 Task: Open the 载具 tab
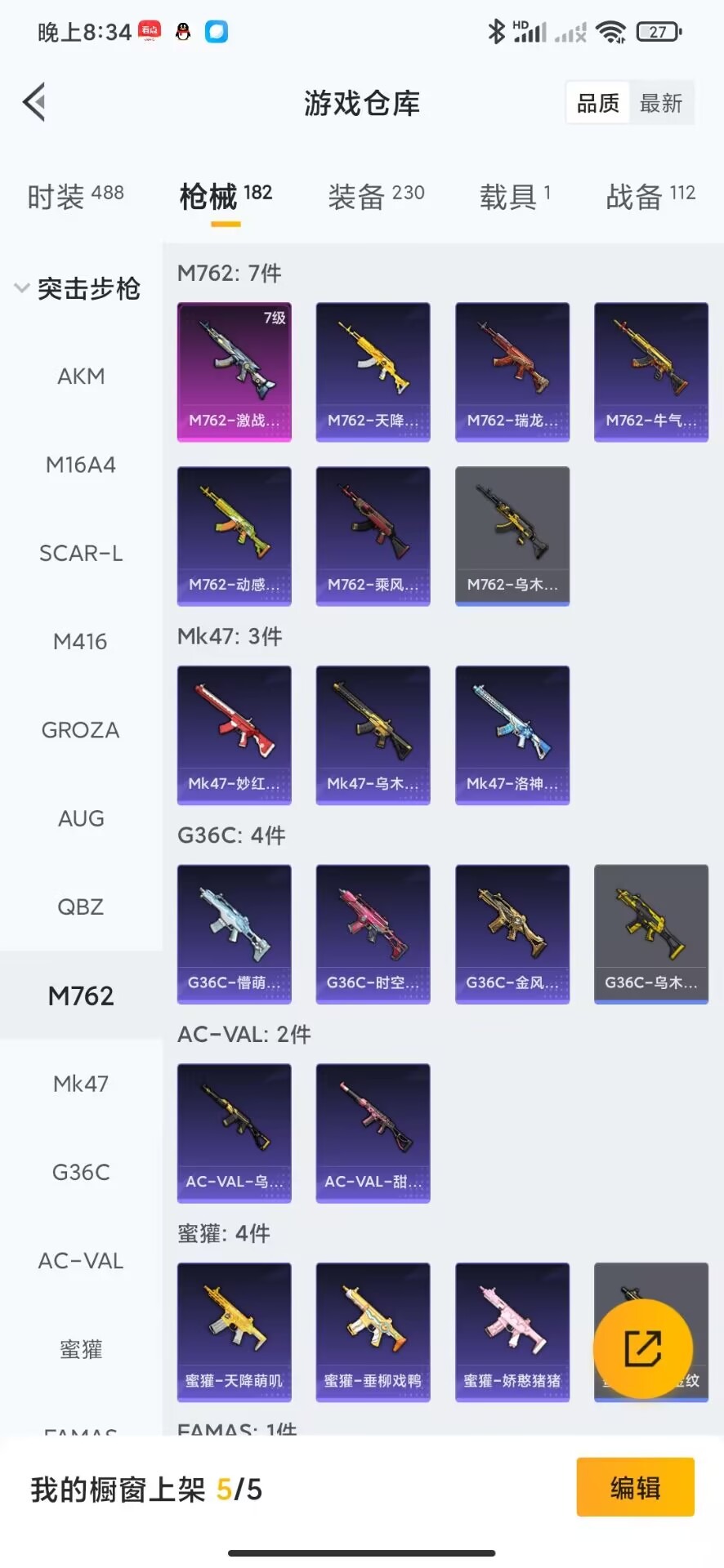515,196
